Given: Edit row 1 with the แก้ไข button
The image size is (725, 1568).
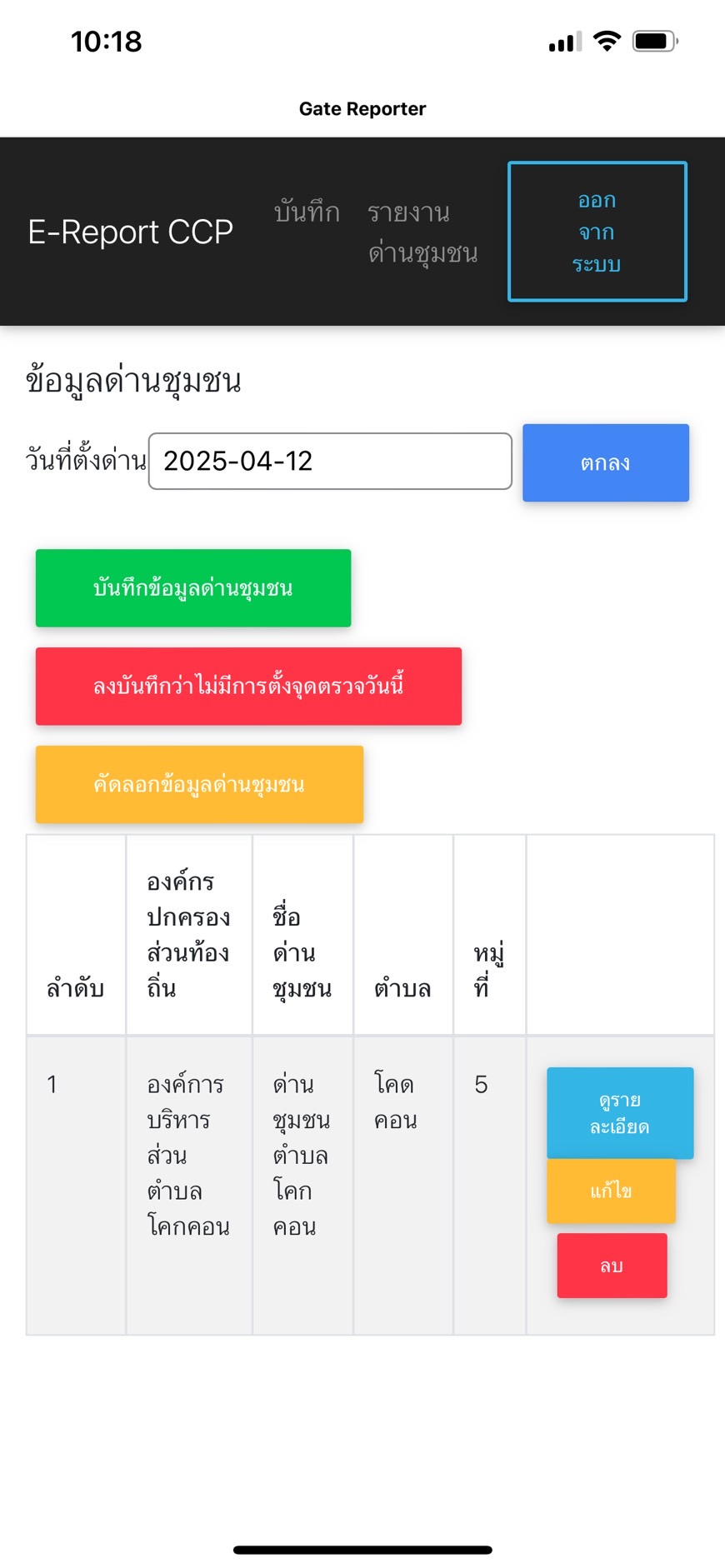Looking at the screenshot, I should coord(611,1191).
